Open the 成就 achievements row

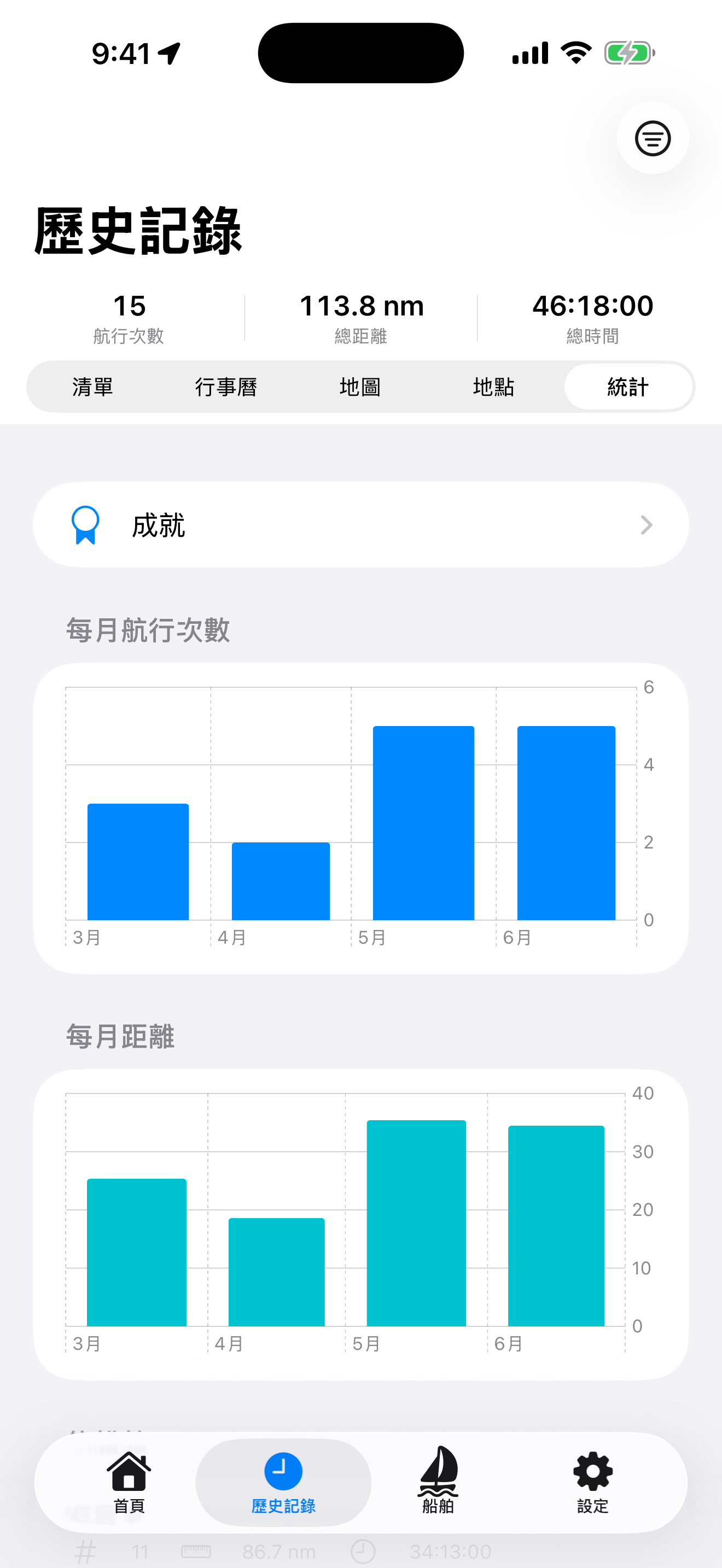[361, 525]
